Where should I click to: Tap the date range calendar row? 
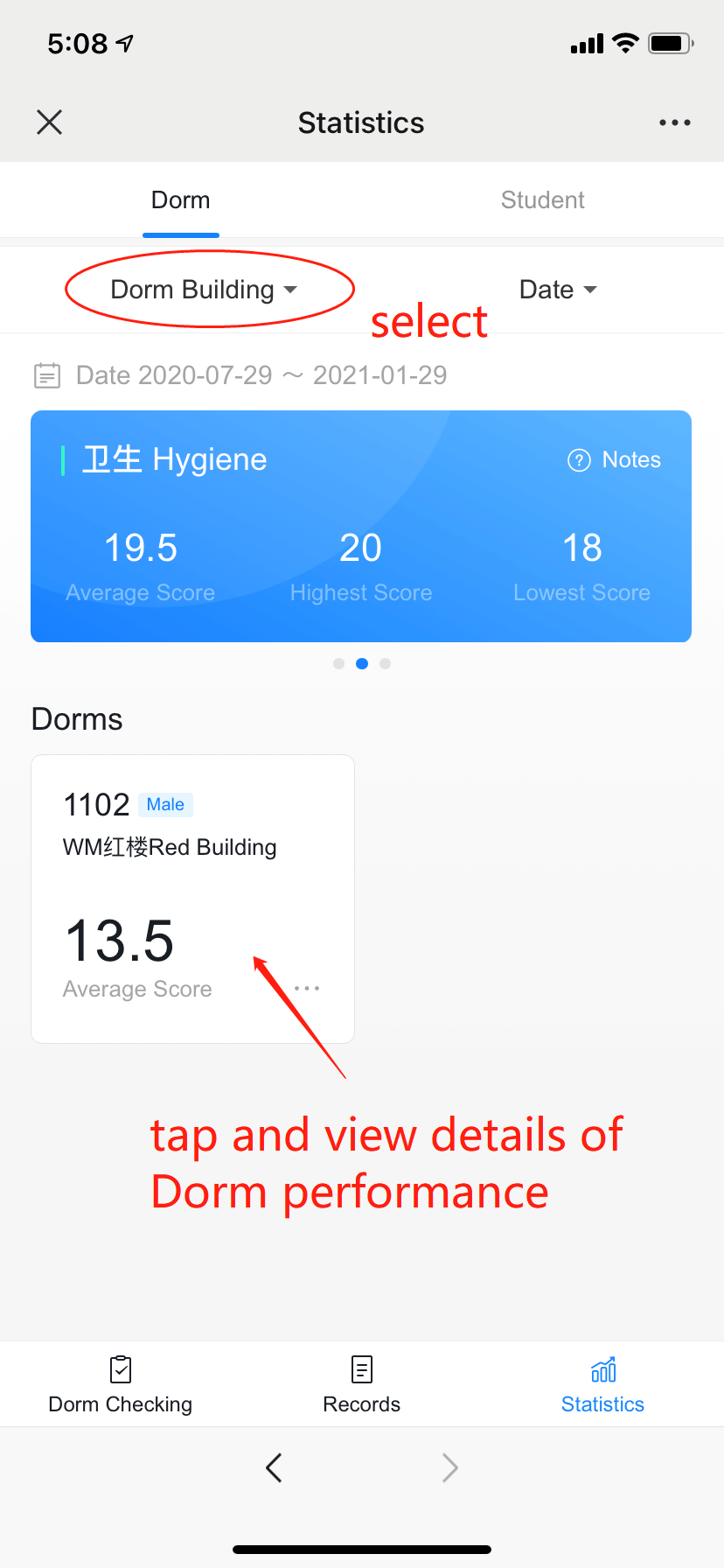[x=240, y=376]
